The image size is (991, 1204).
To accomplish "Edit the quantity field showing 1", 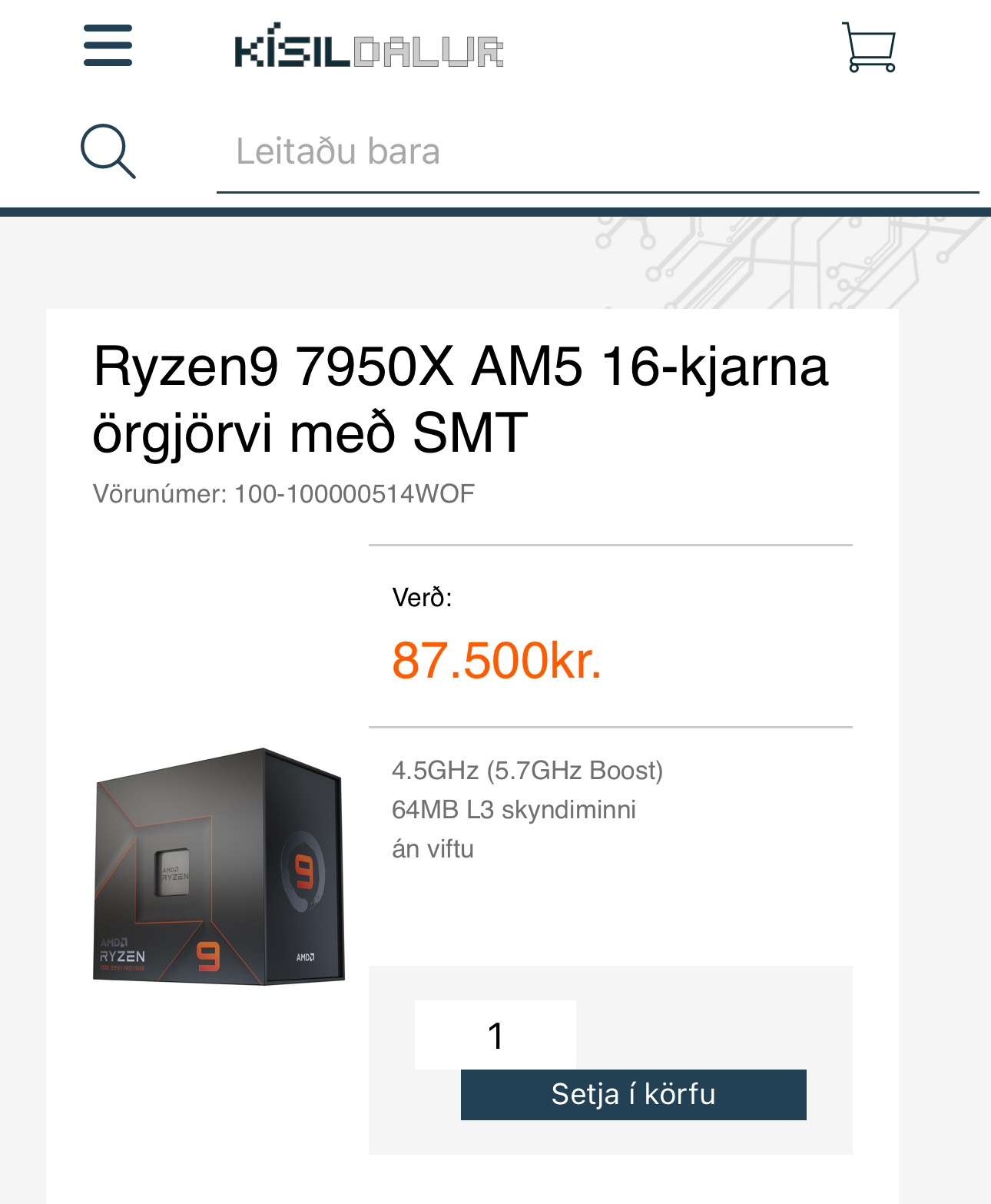I will pyautogui.click(x=495, y=1035).
